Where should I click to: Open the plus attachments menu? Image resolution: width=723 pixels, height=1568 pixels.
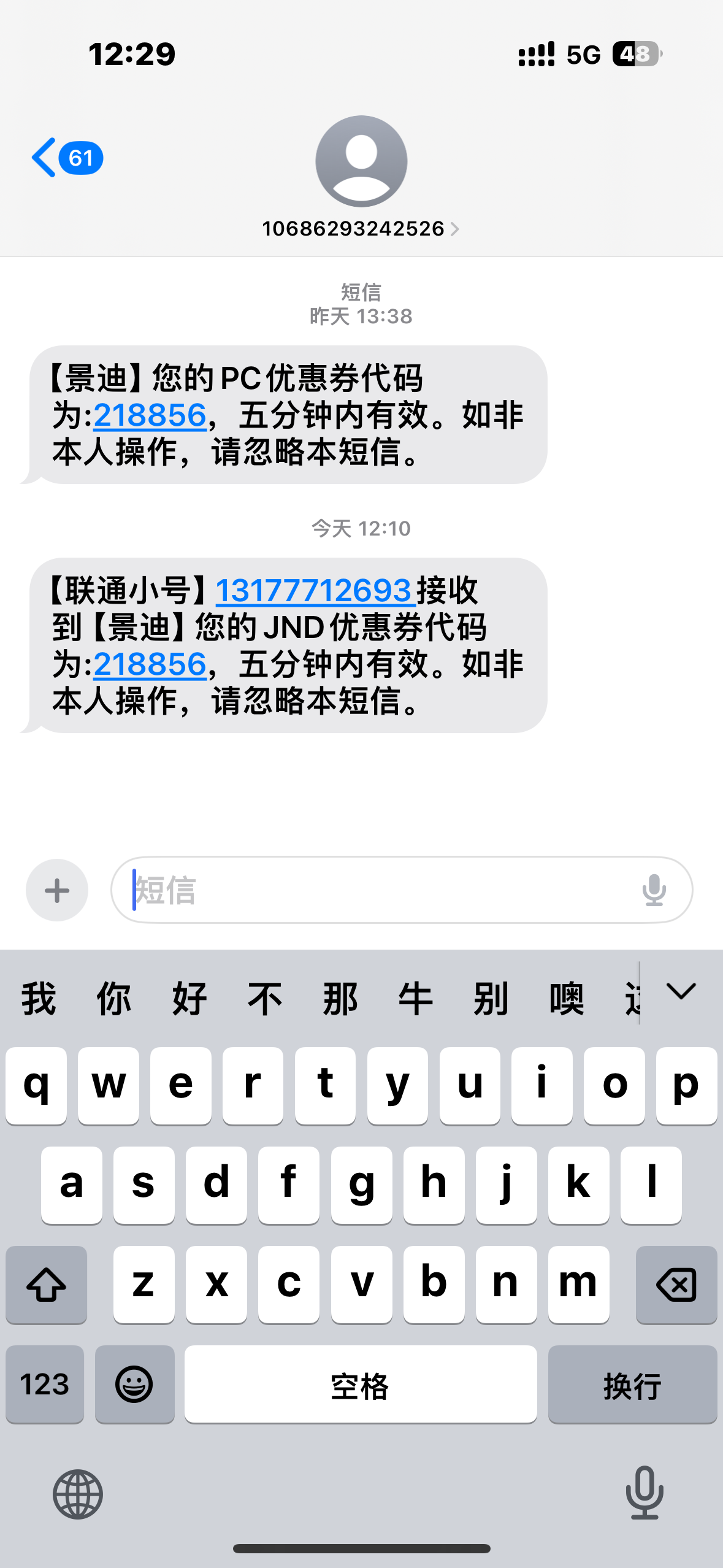point(57,890)
